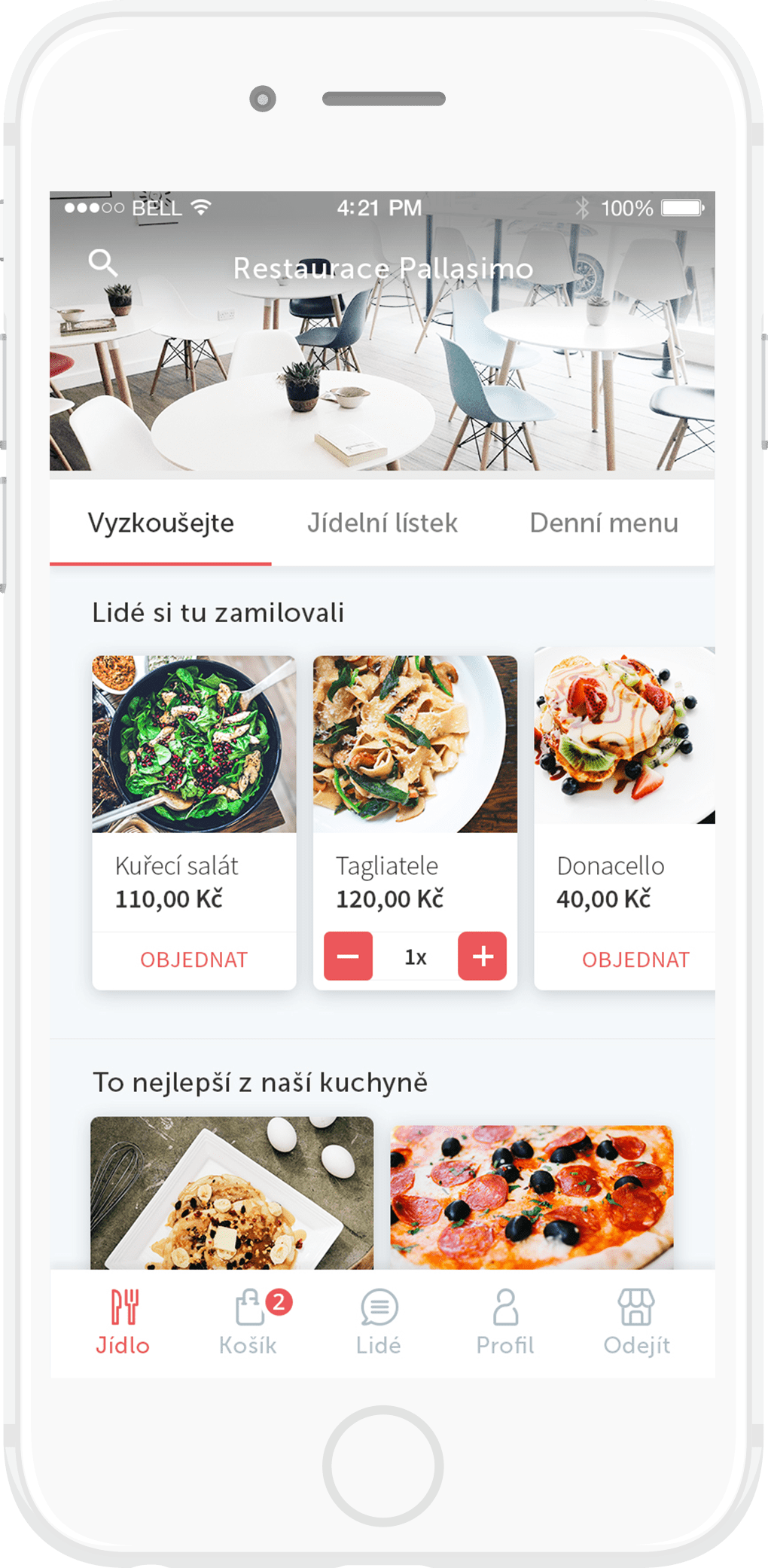This screenshot has height=1568, width=768.
Task: Switch to the Lidé tab
Action: 379,1321
